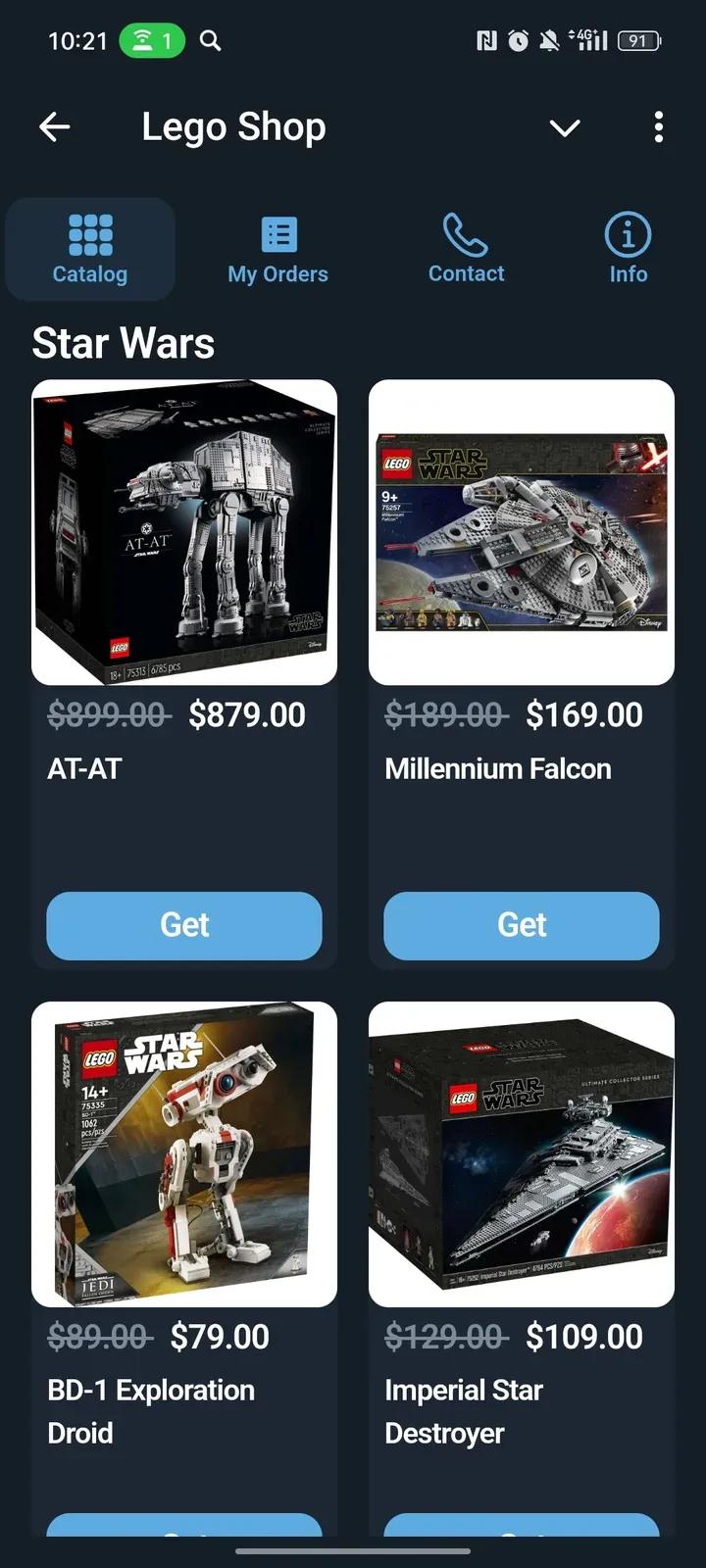Go back using the arrow icon
The height and width of the screenshot is (1568, 706).
(x=55, y=126)
